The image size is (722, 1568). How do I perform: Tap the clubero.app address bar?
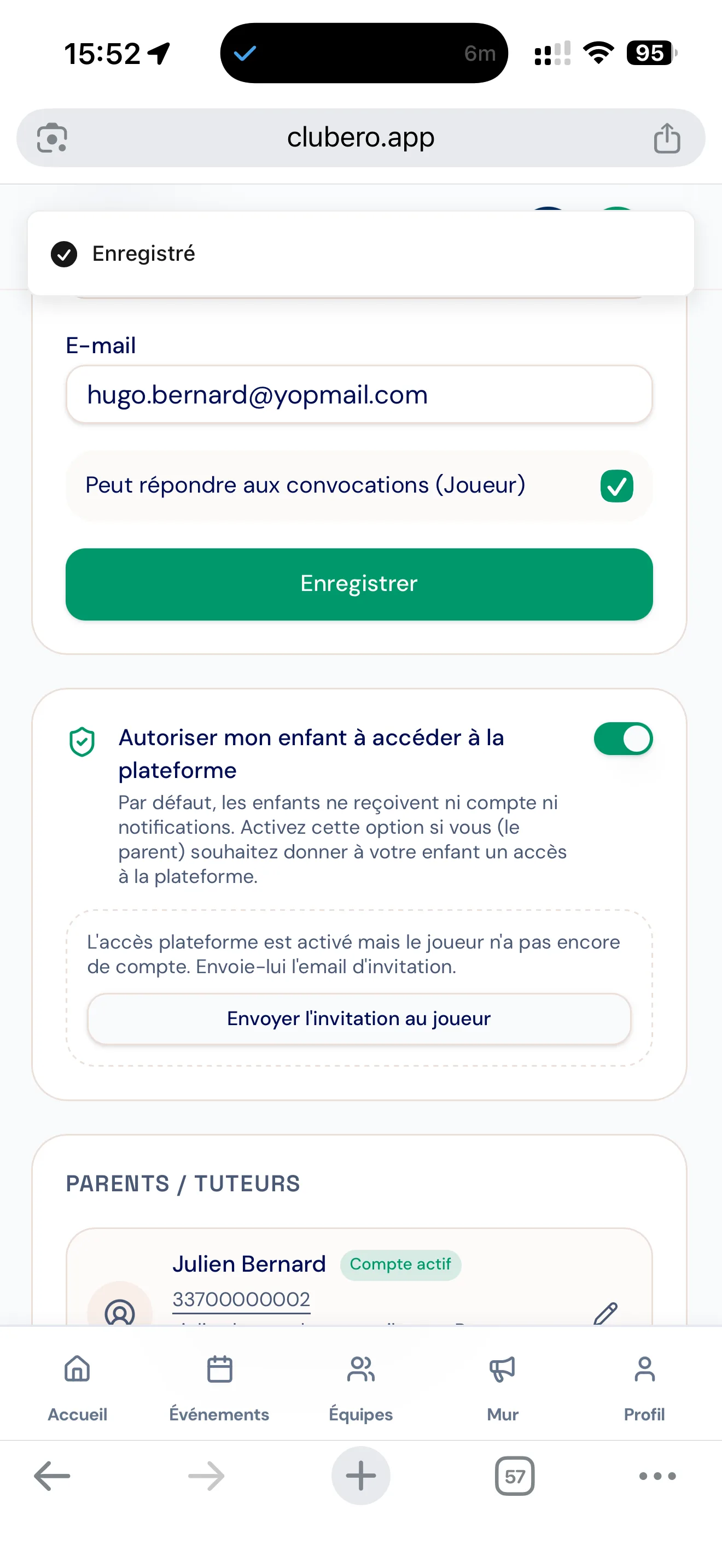coord(360,138)
